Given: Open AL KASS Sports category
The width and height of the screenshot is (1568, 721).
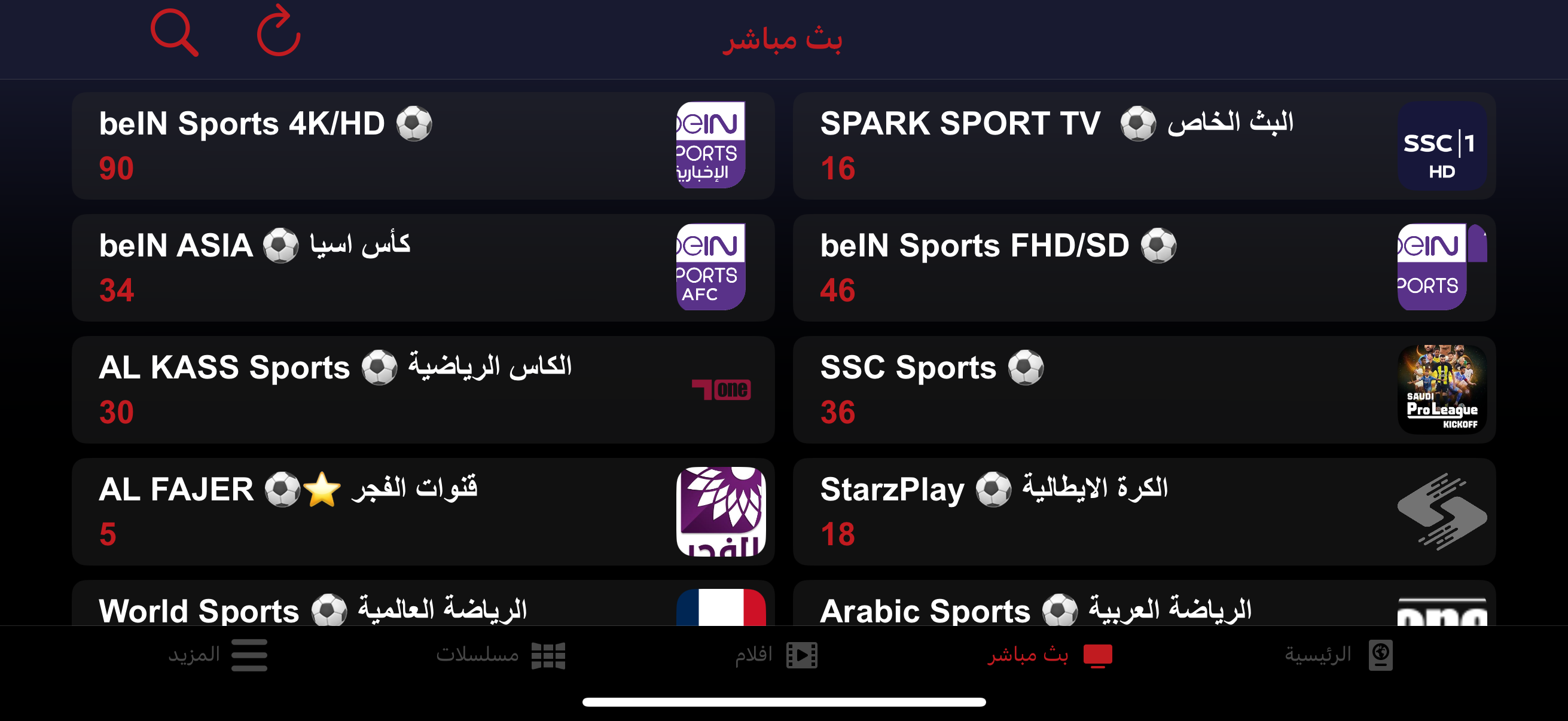Looking at the screenshot, I should coord(422,389).
